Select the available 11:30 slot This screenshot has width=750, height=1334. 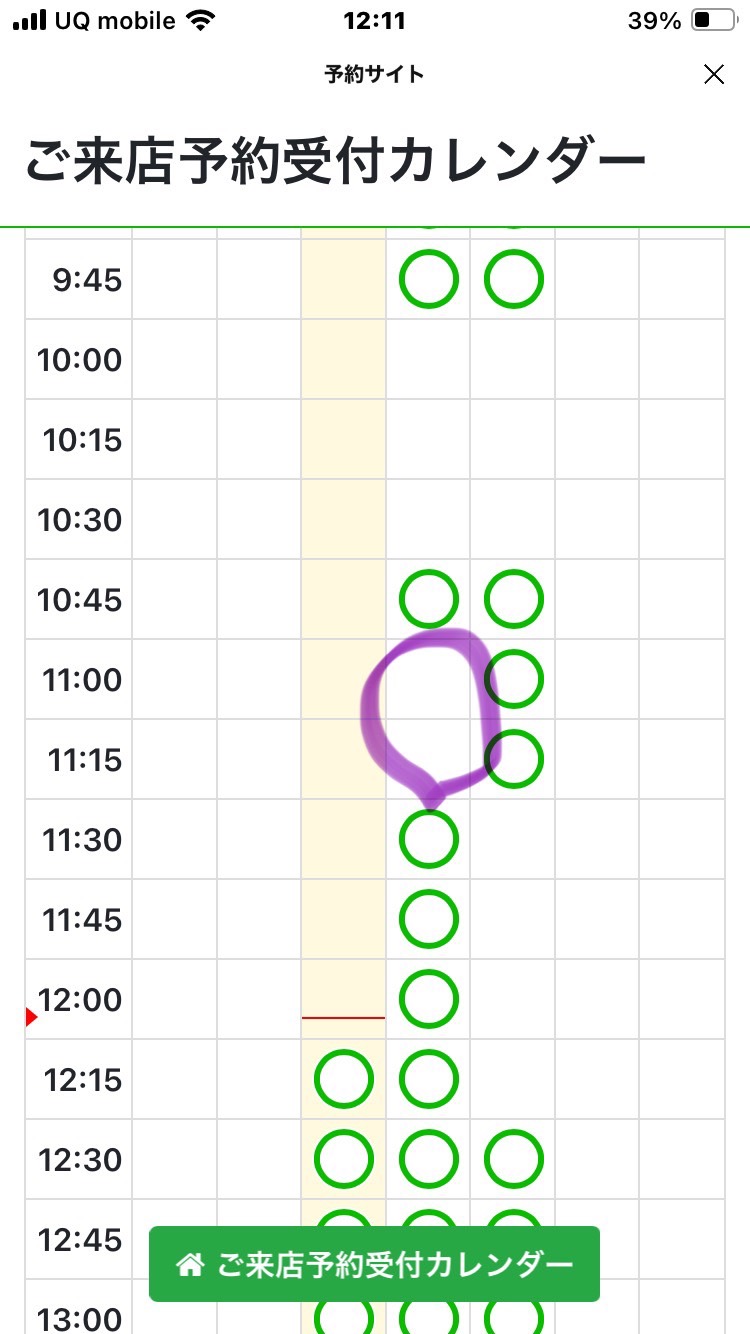point(429,839)
